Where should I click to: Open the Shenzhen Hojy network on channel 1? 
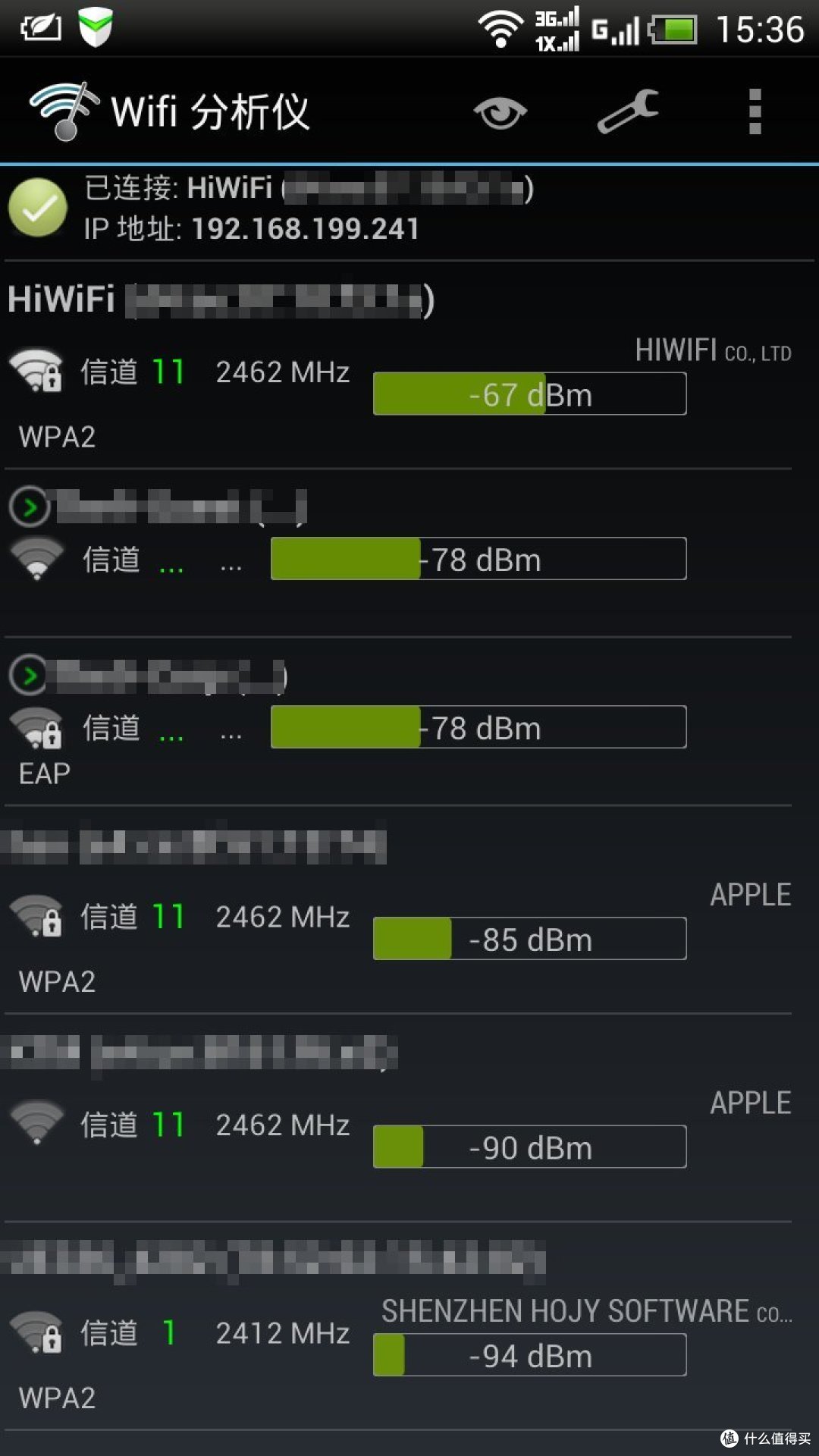pyautogui.click(x=399, y=1326)
